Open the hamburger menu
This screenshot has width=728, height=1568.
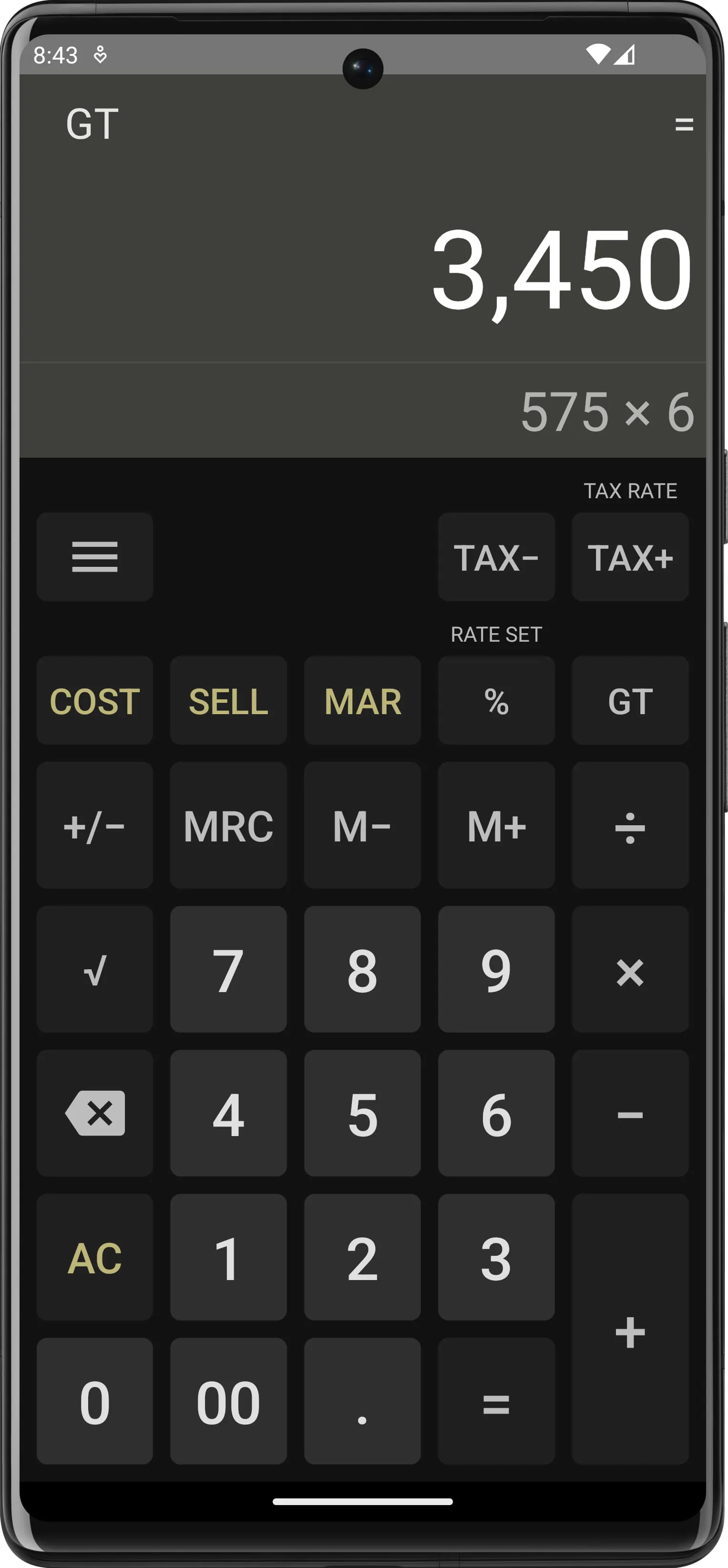[94, 558]
